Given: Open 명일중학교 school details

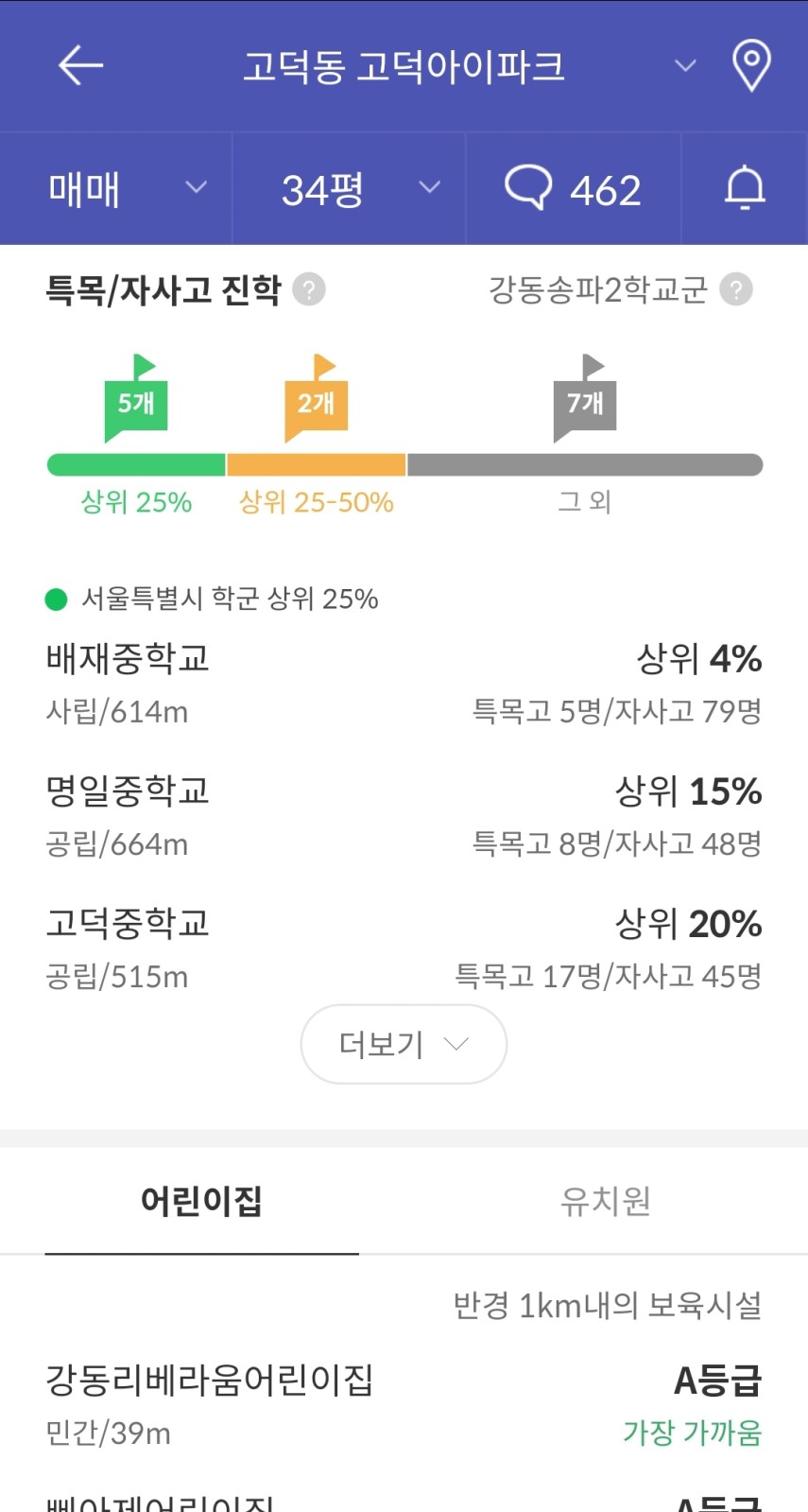Looking at the screenshot, I should (x=404, y=816).
